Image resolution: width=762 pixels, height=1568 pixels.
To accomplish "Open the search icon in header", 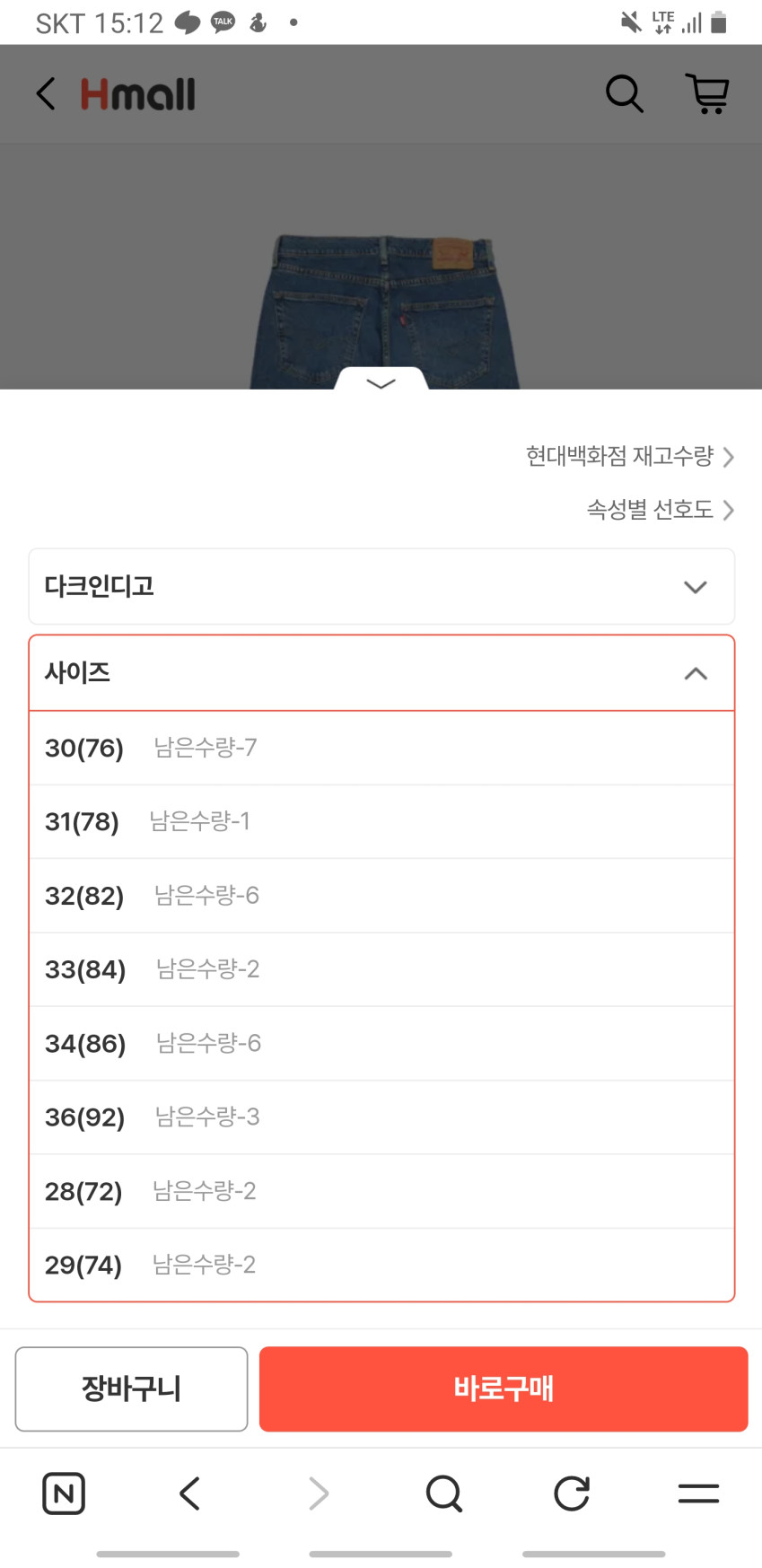I will click(624, 93).
